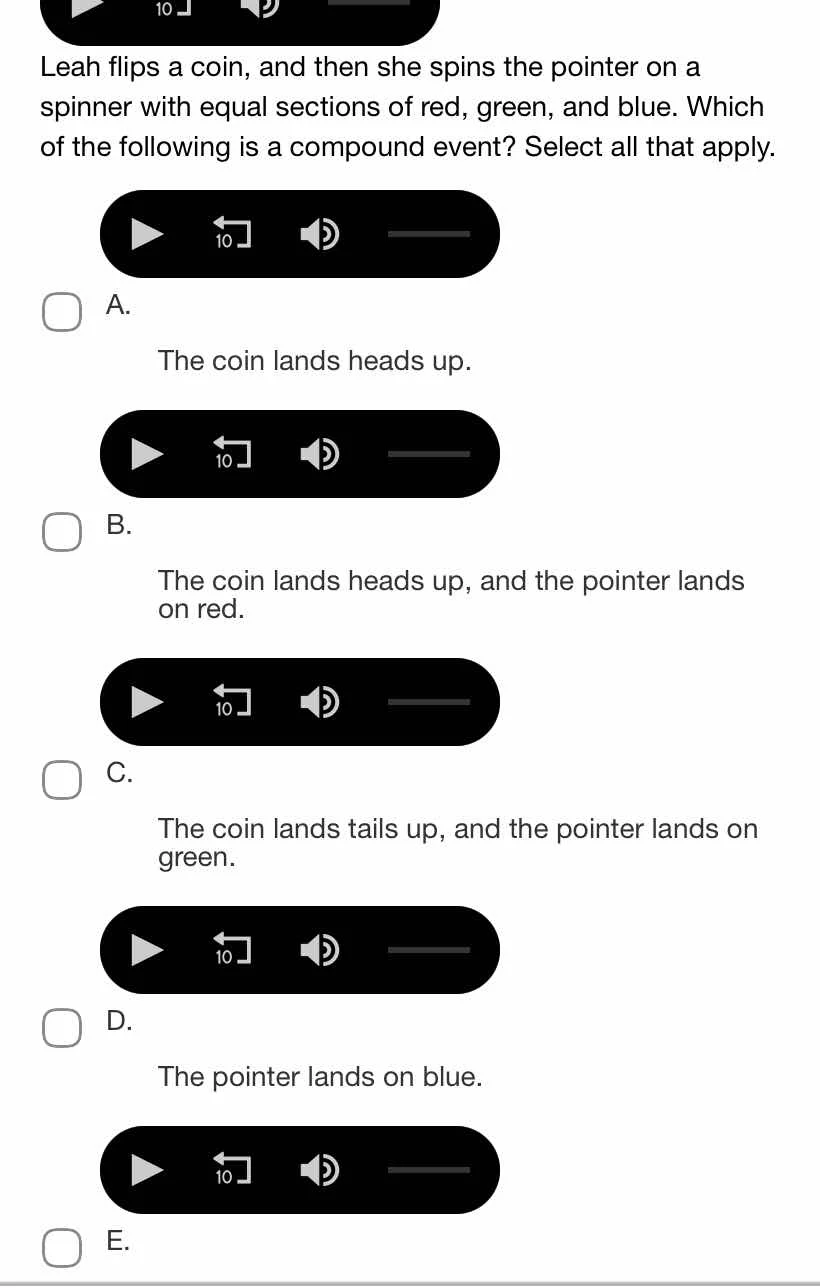Play audio for option E
The height and width of the screenshot is (1288, 820).
(x=148, y=1170)
